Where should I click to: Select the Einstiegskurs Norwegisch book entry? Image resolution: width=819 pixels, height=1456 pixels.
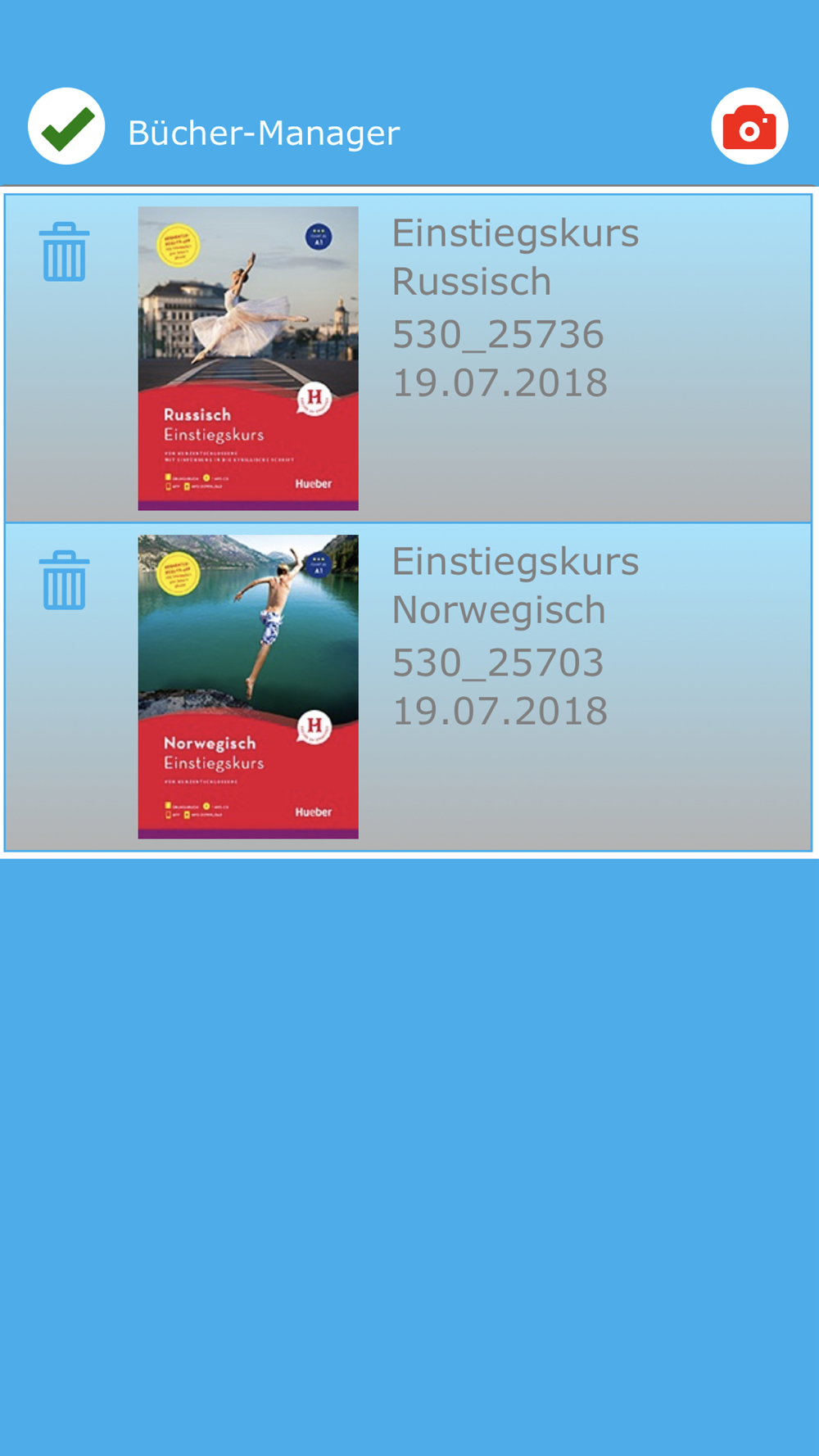click(x=409, y=687)
